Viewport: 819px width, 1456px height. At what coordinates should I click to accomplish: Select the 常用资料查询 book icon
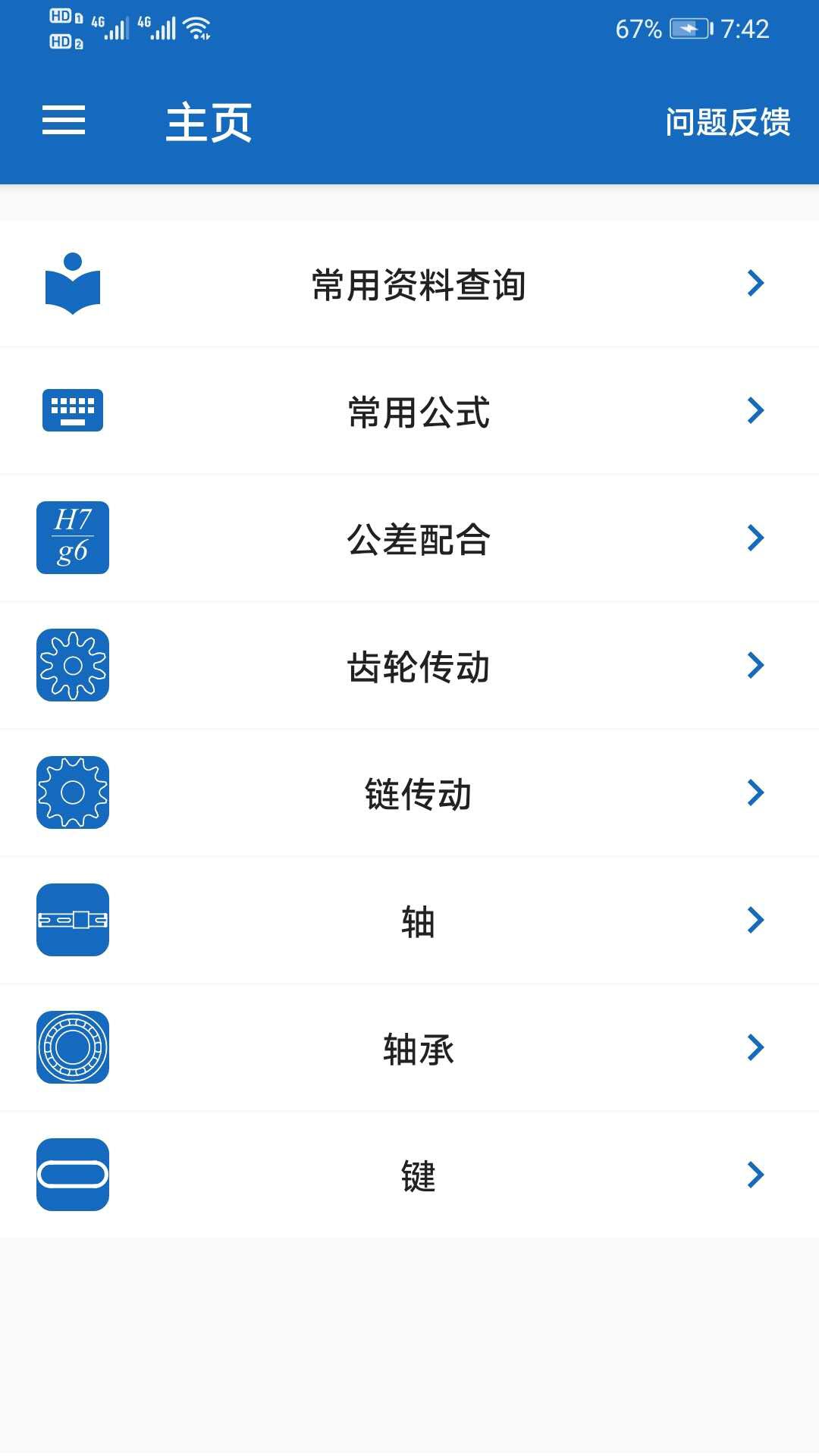coord(73,284)
